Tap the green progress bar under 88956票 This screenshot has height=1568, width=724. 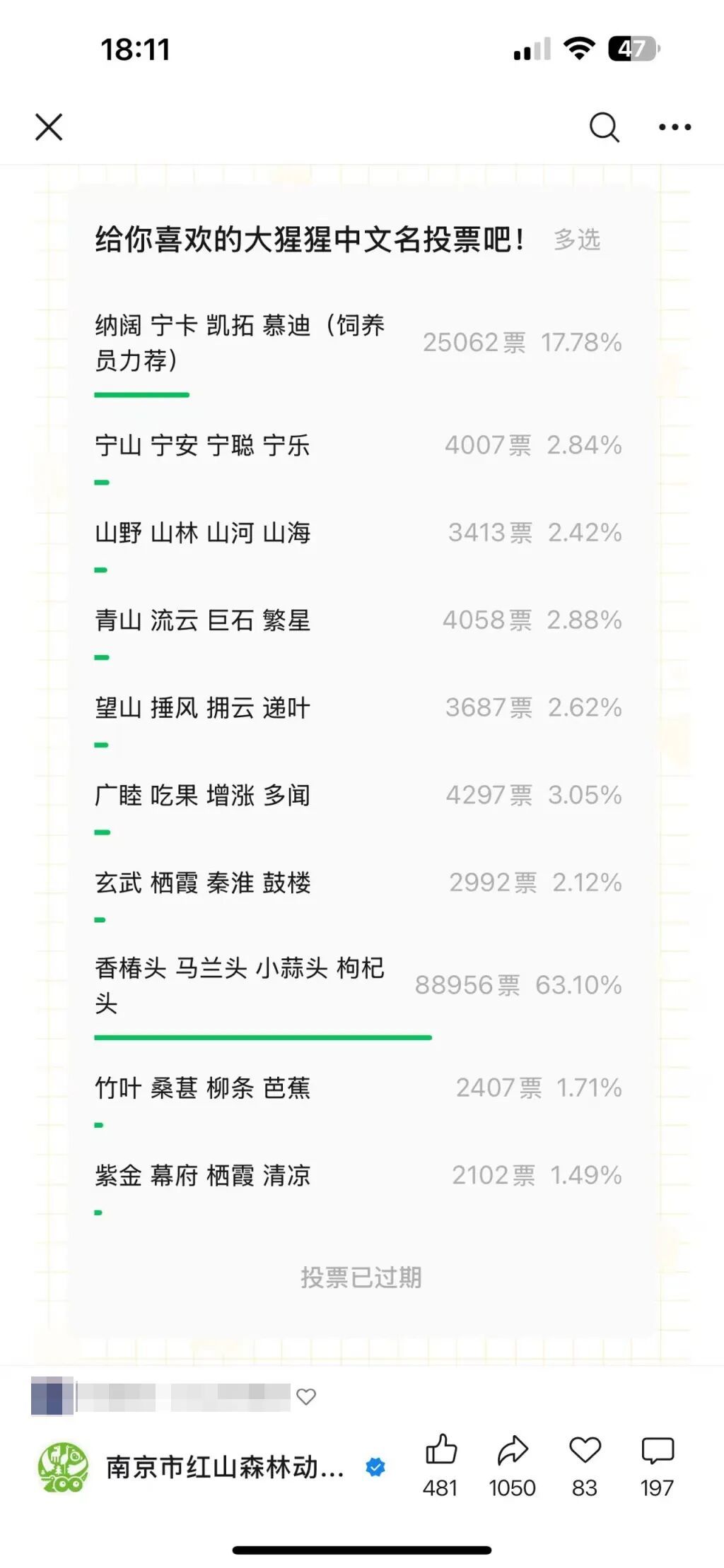click(x=263, y=1037)
